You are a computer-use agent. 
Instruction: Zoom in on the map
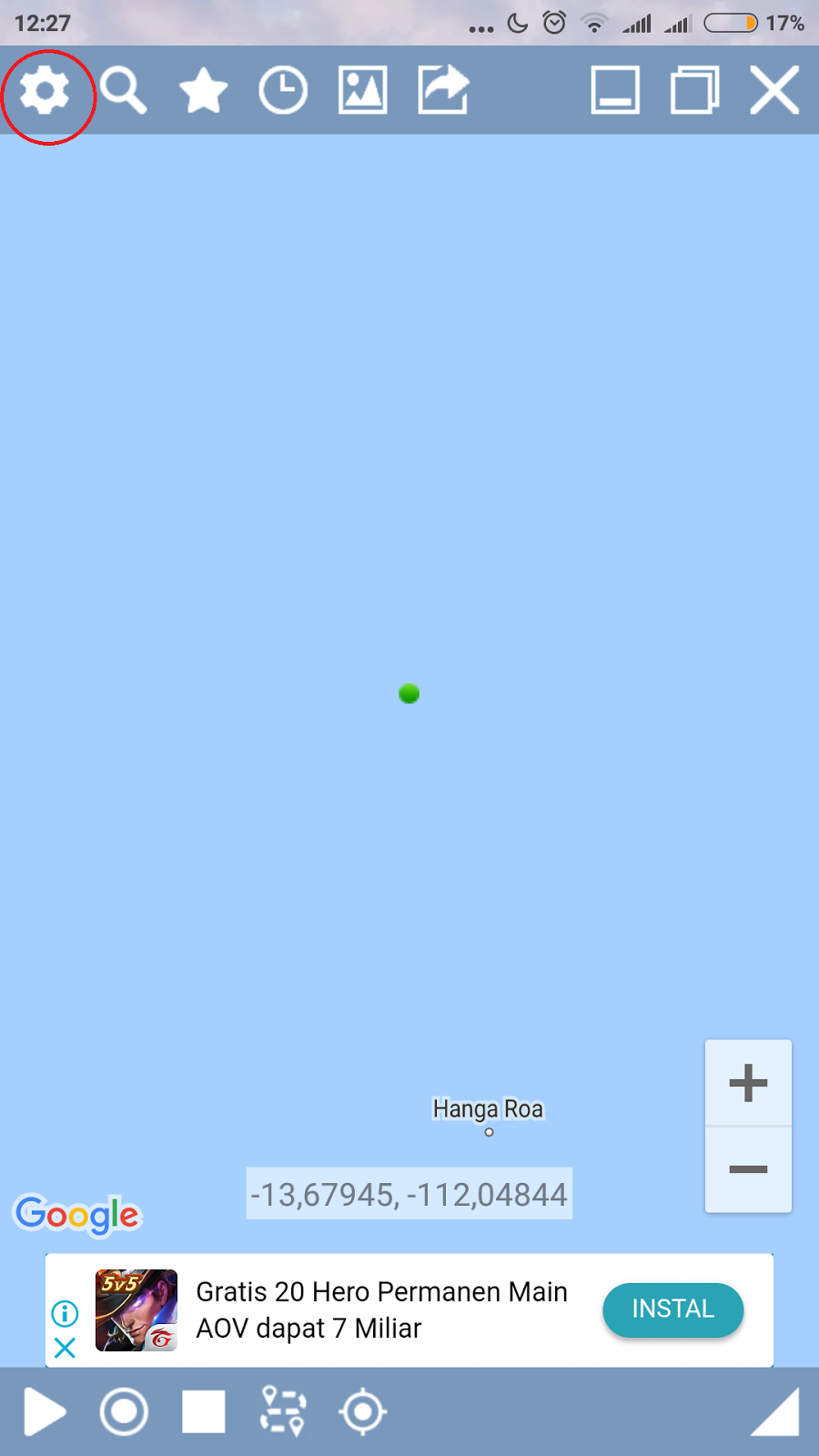coord(748,1083)
